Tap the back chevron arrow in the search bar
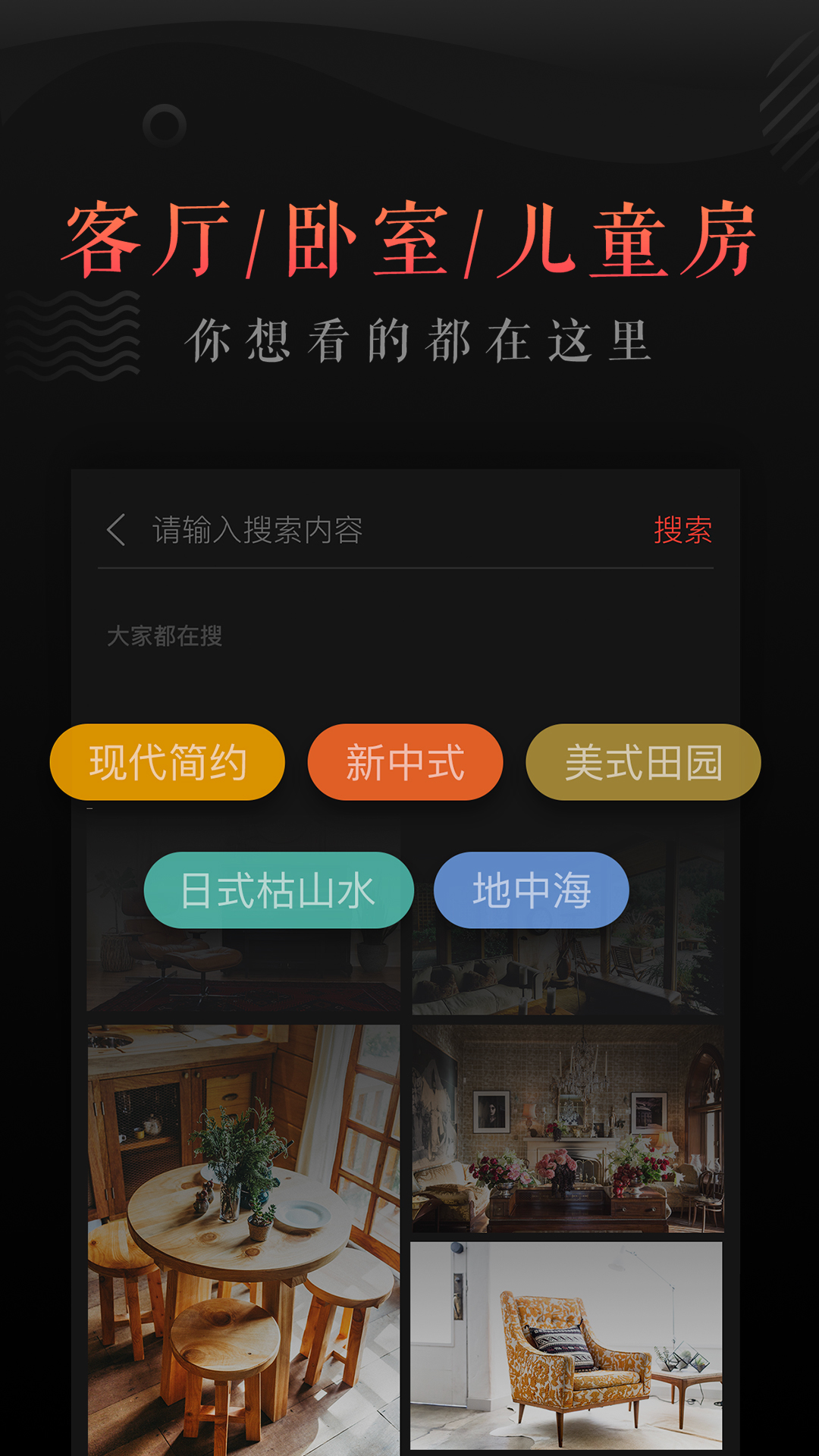This screenshot has width=819, height=1456. tap(118, 531)
